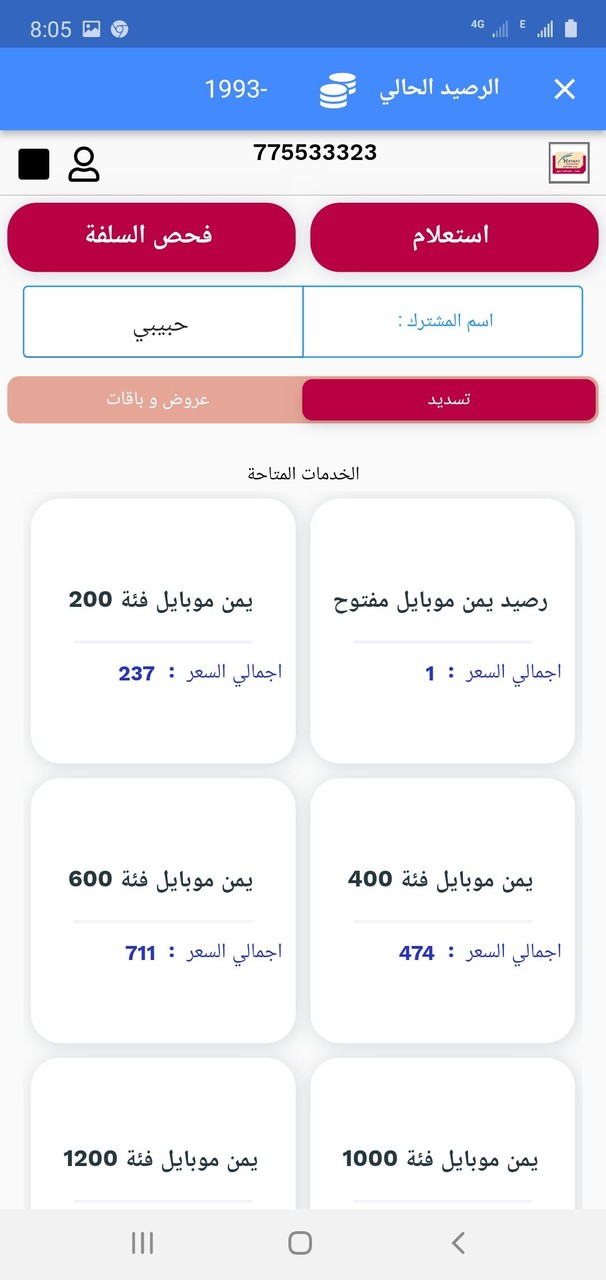This screenshot has width=606, height=1280.
Task: Switch to the عروض و باقات tab
Action: (x=157, y=400)
